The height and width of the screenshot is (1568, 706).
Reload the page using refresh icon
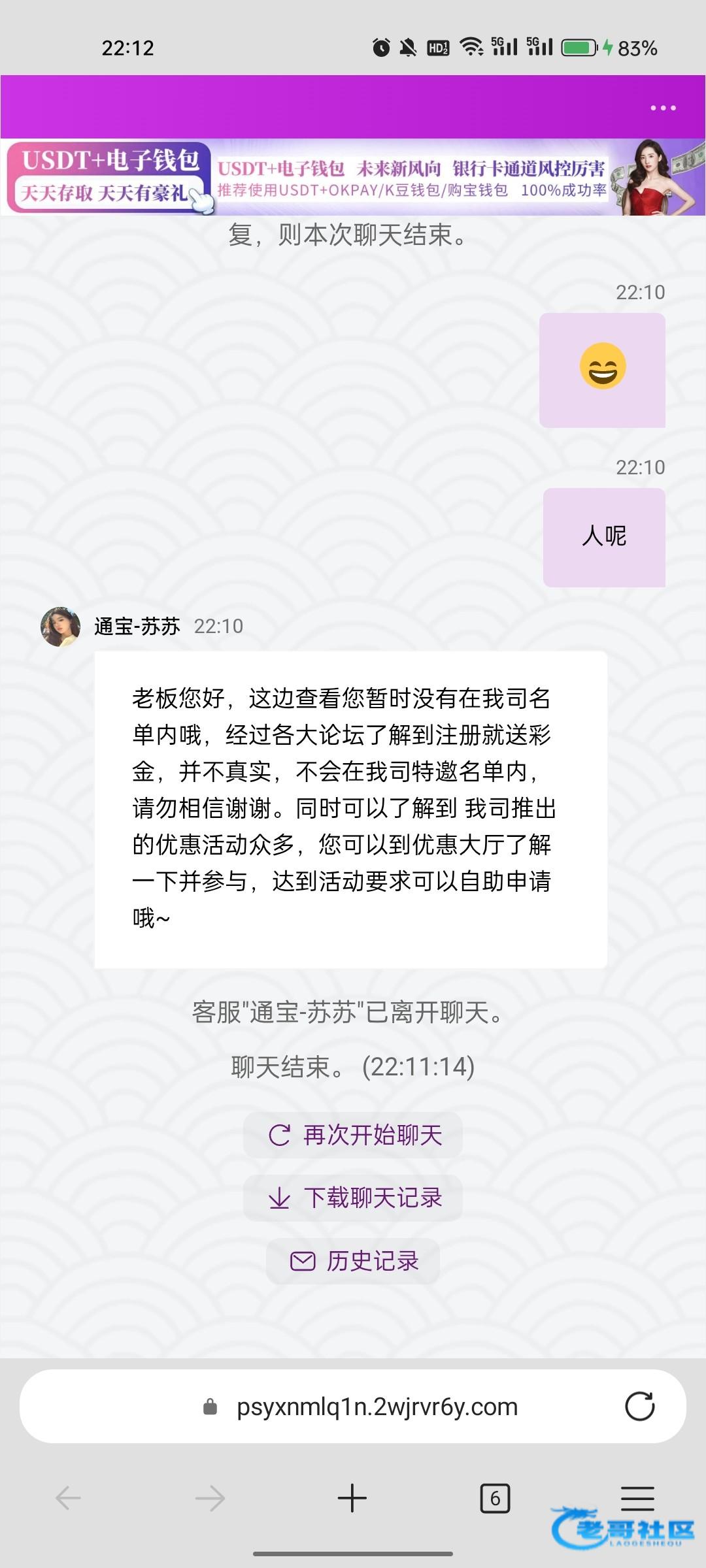(639, 1407)
